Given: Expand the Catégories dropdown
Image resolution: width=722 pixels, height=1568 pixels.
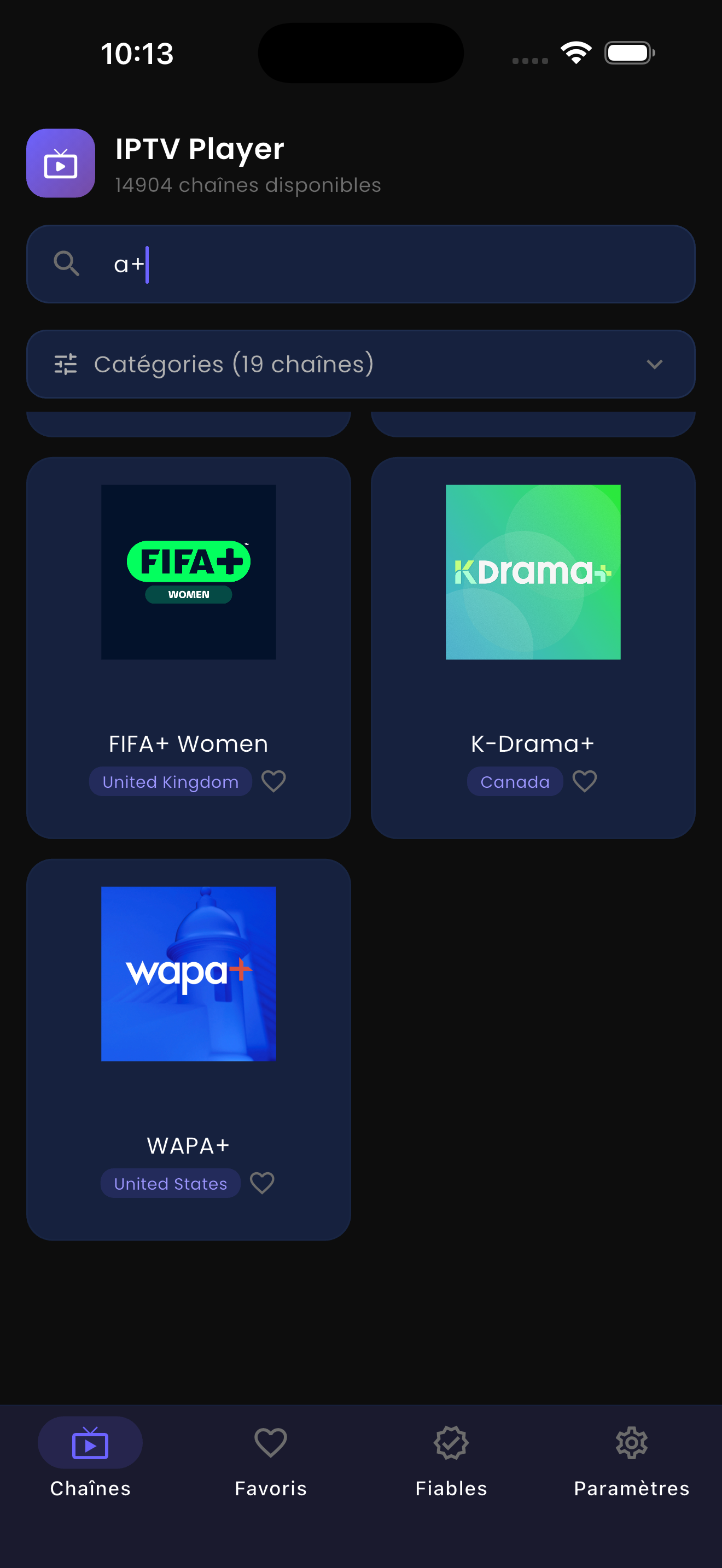Looking at the screenshot, I should (360, 364).
